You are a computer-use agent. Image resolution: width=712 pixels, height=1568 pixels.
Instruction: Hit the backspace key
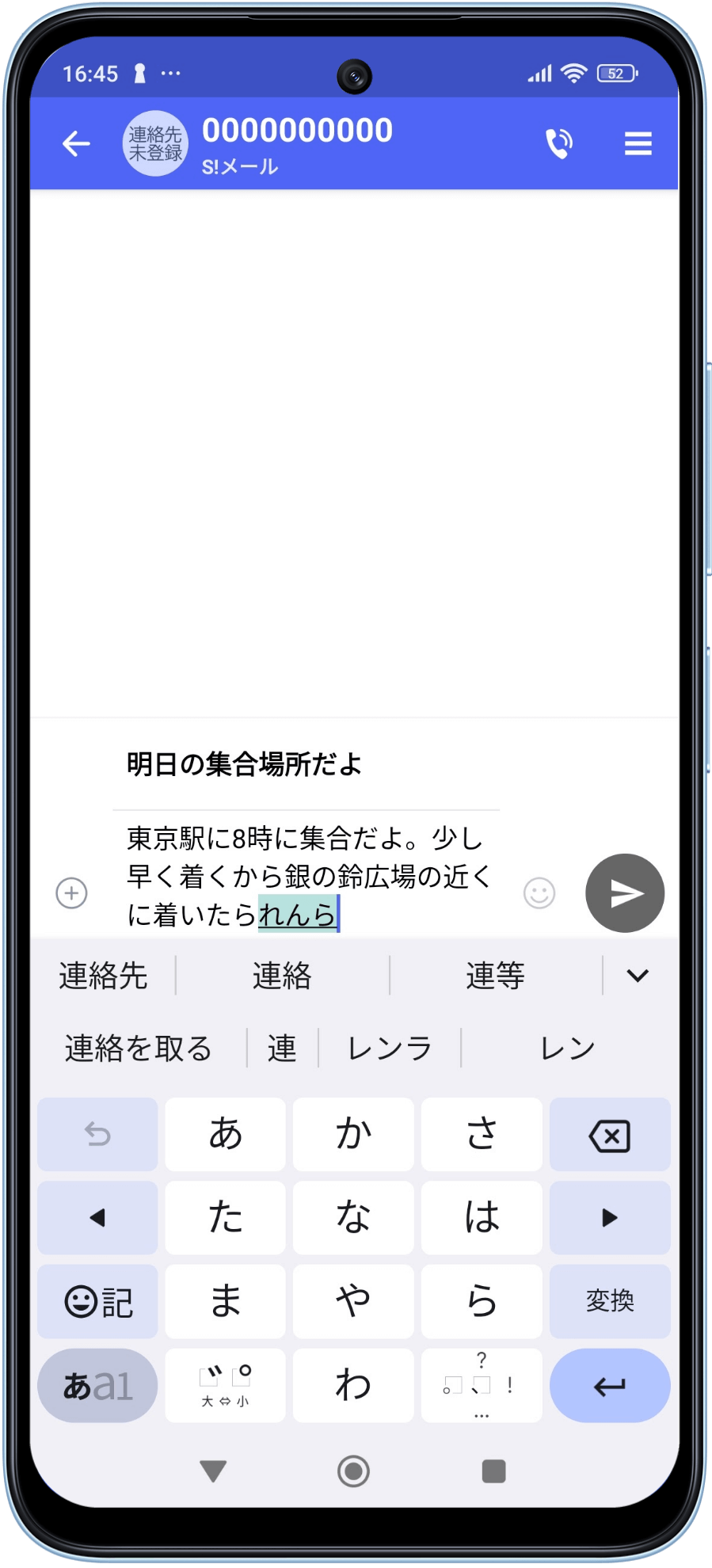609,1135
